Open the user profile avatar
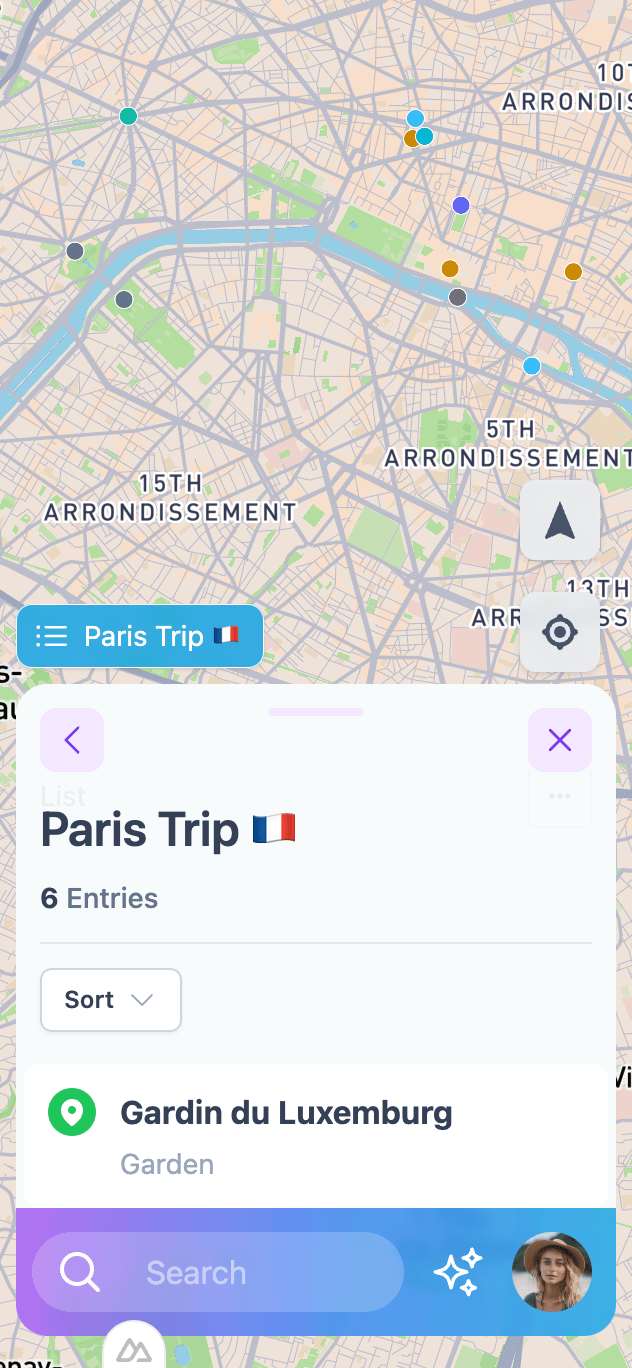This screenshot has width=632, height=1368. pyautogui.click(x=552, y=1272)
